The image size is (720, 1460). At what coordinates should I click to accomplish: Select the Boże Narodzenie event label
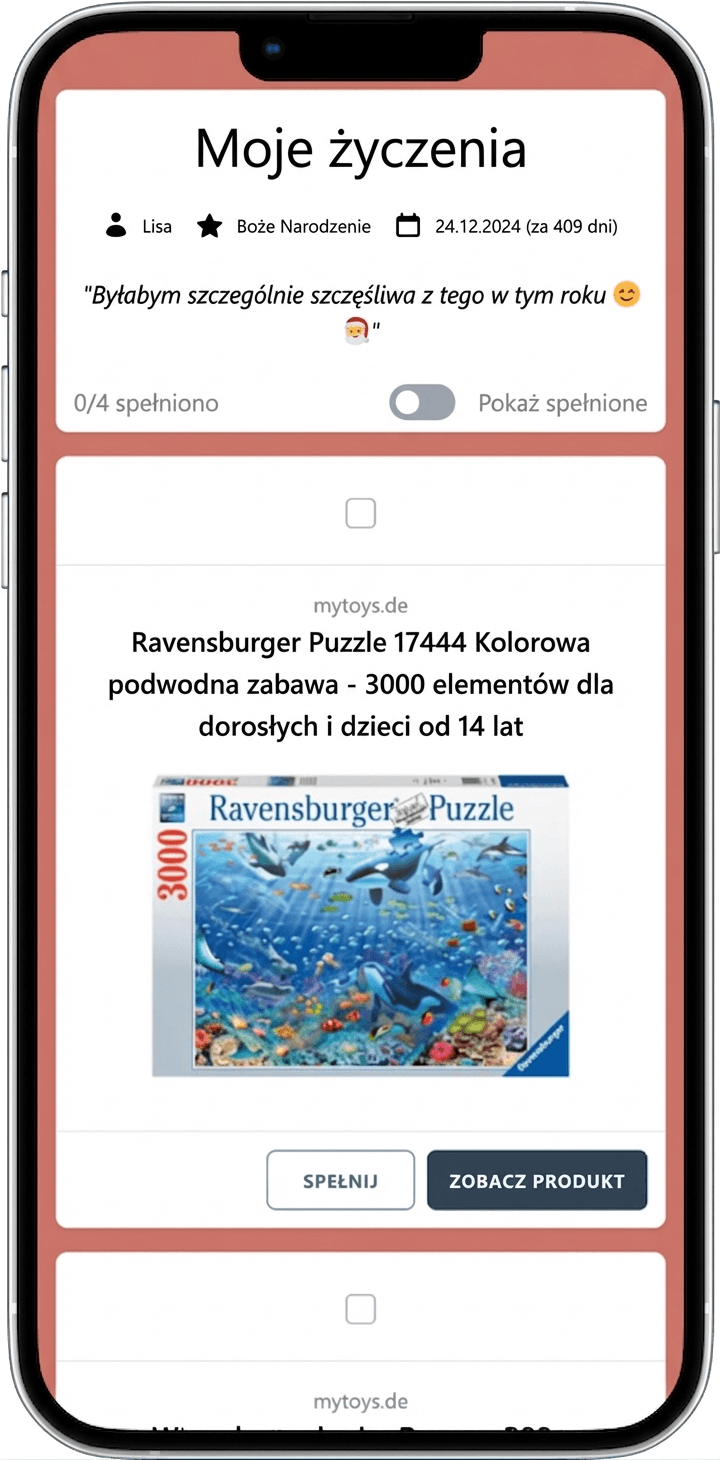[302, 226]
